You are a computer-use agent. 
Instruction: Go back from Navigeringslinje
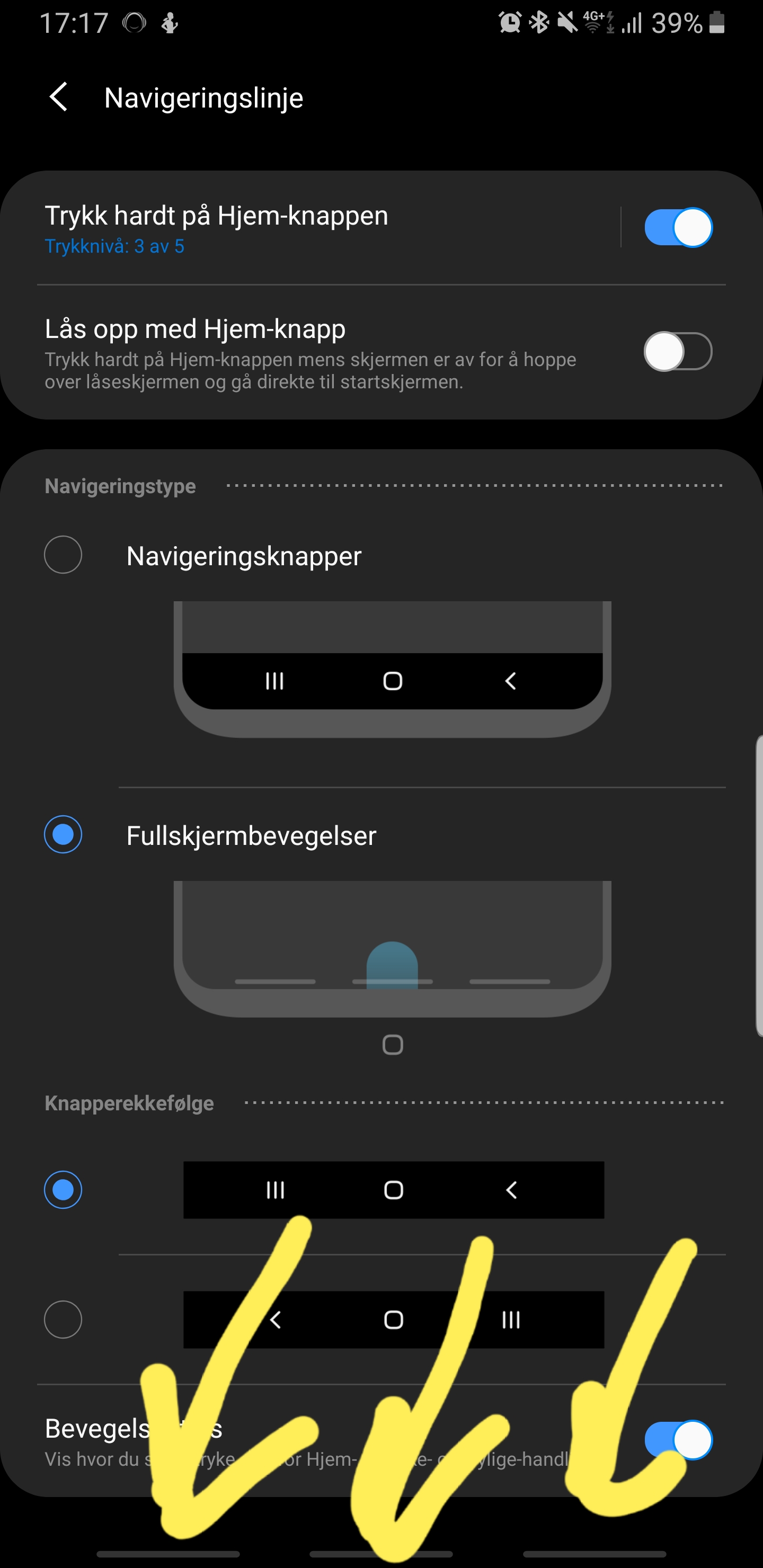pos(58,97)
